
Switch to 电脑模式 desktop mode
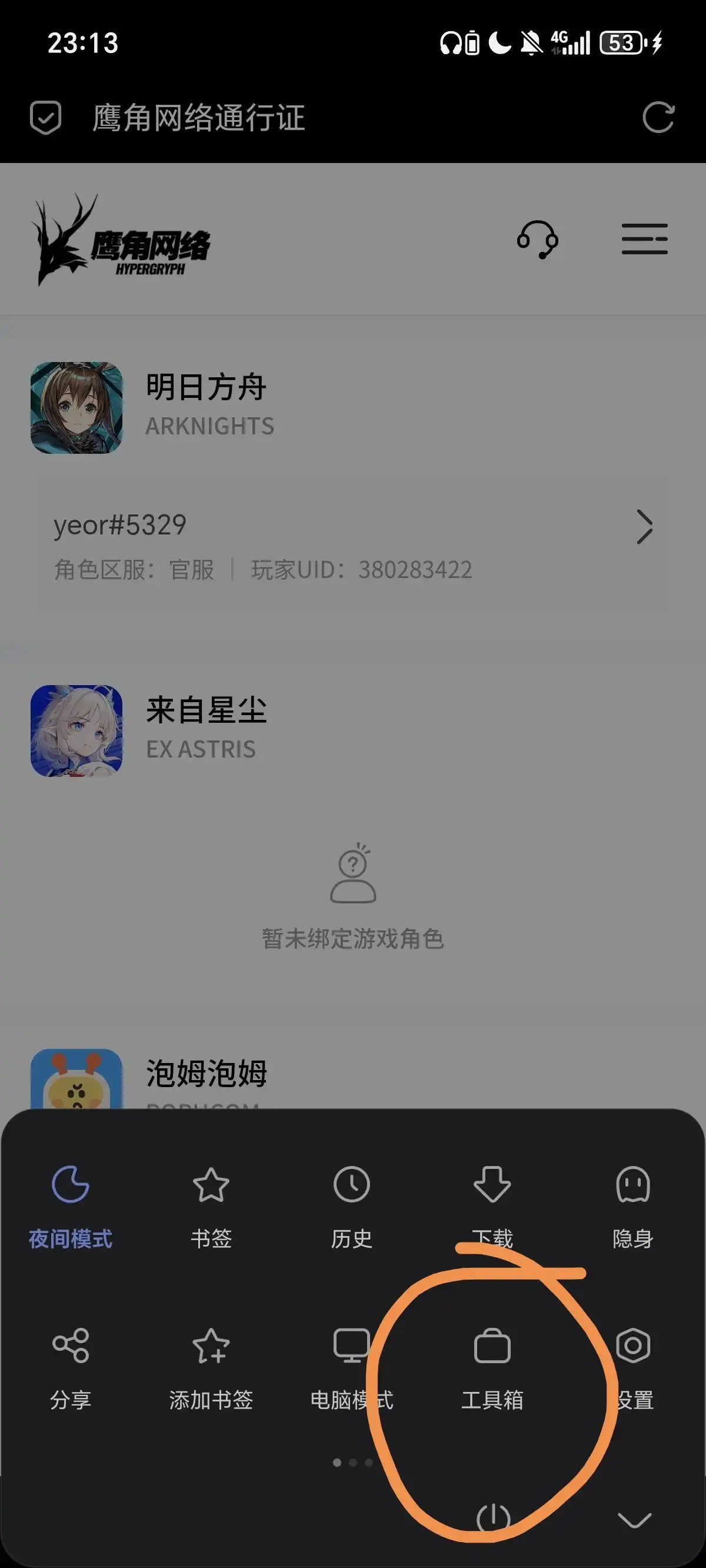point(352,1364)
